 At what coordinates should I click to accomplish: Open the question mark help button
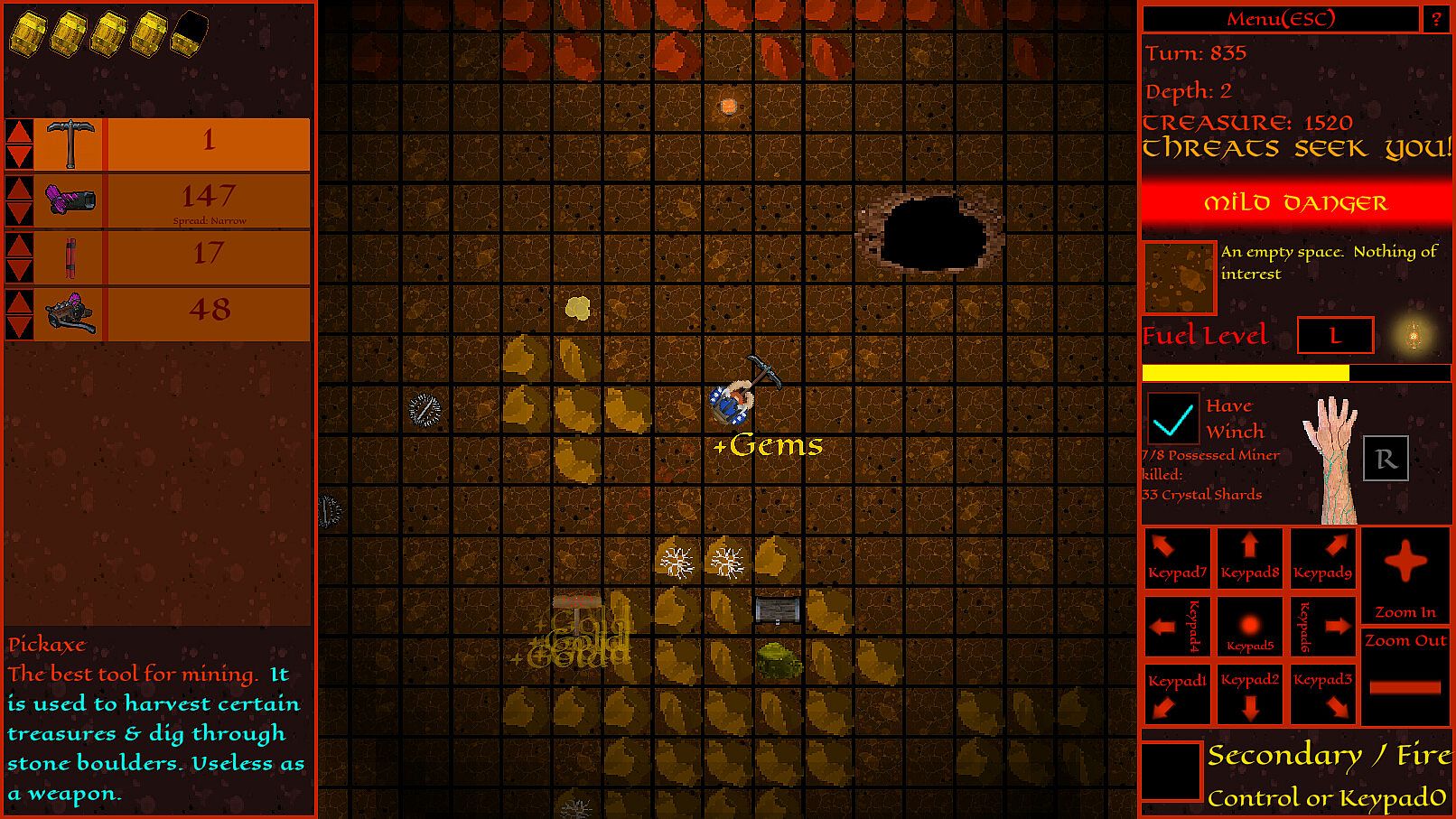(x=1436, y=19)
